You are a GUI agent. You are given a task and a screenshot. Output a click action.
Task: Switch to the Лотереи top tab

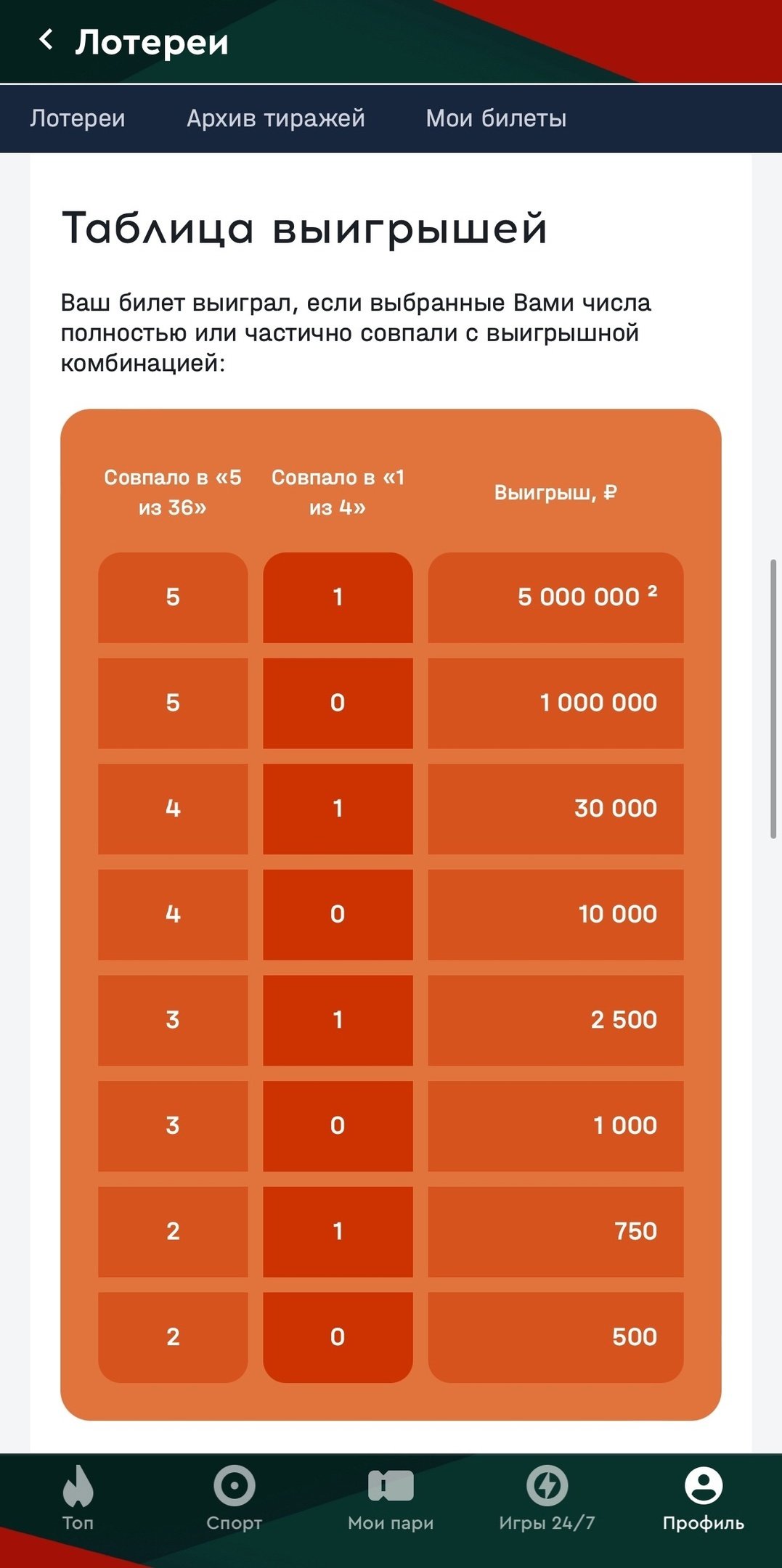tap(78, 118)
